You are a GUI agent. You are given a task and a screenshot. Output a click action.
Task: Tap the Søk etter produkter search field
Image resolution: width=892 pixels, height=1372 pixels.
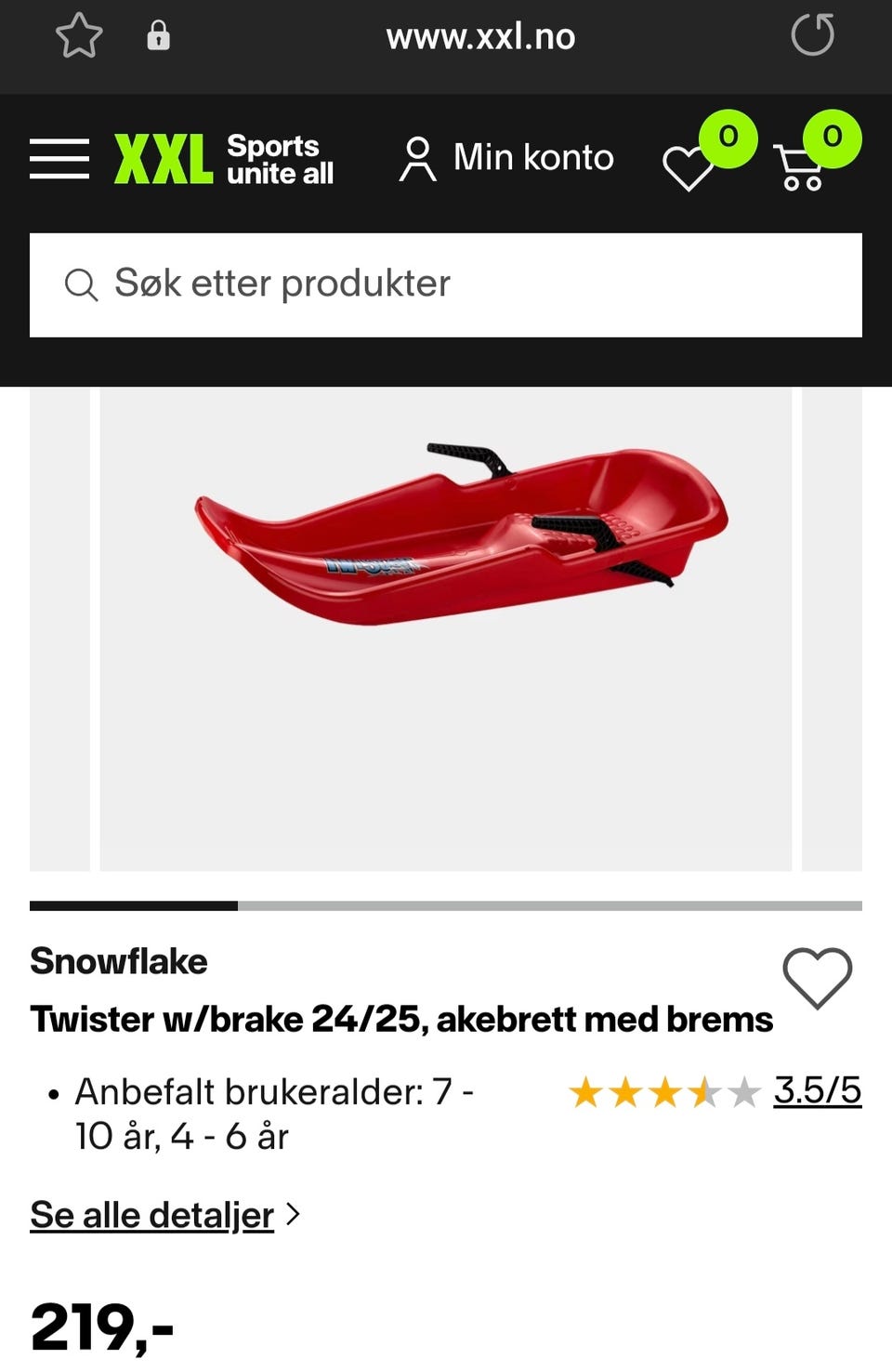pyautogui.click(x=446, y=284)
